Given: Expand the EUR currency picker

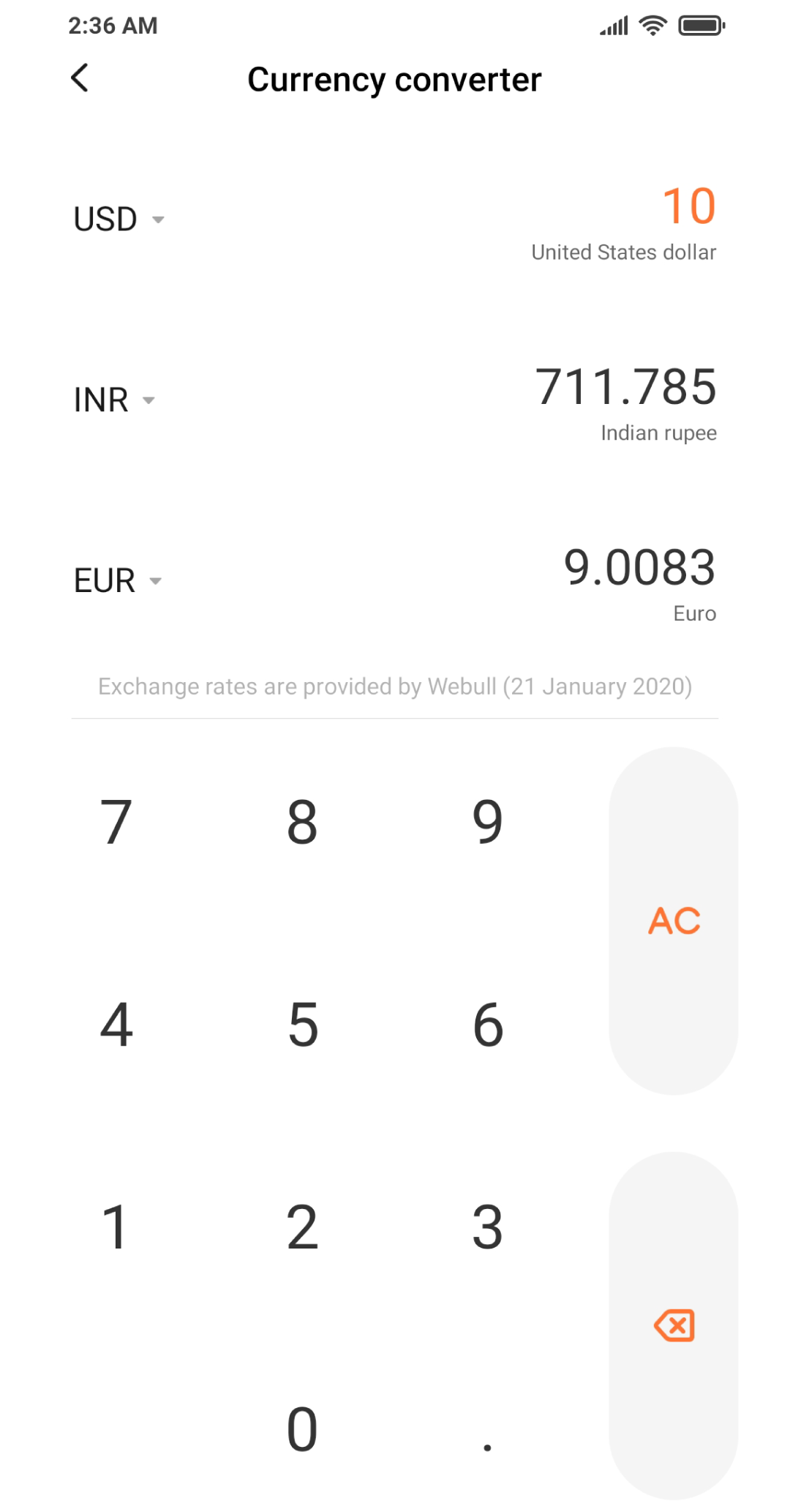Looking at the screenshot, I should coord(118,581).
